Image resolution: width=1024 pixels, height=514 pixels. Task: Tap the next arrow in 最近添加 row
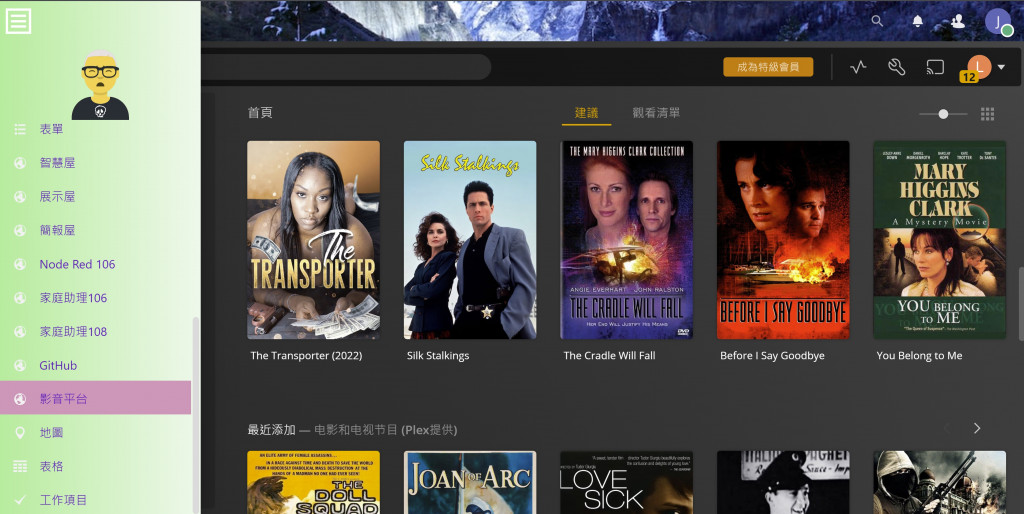(x=977, y=428)
